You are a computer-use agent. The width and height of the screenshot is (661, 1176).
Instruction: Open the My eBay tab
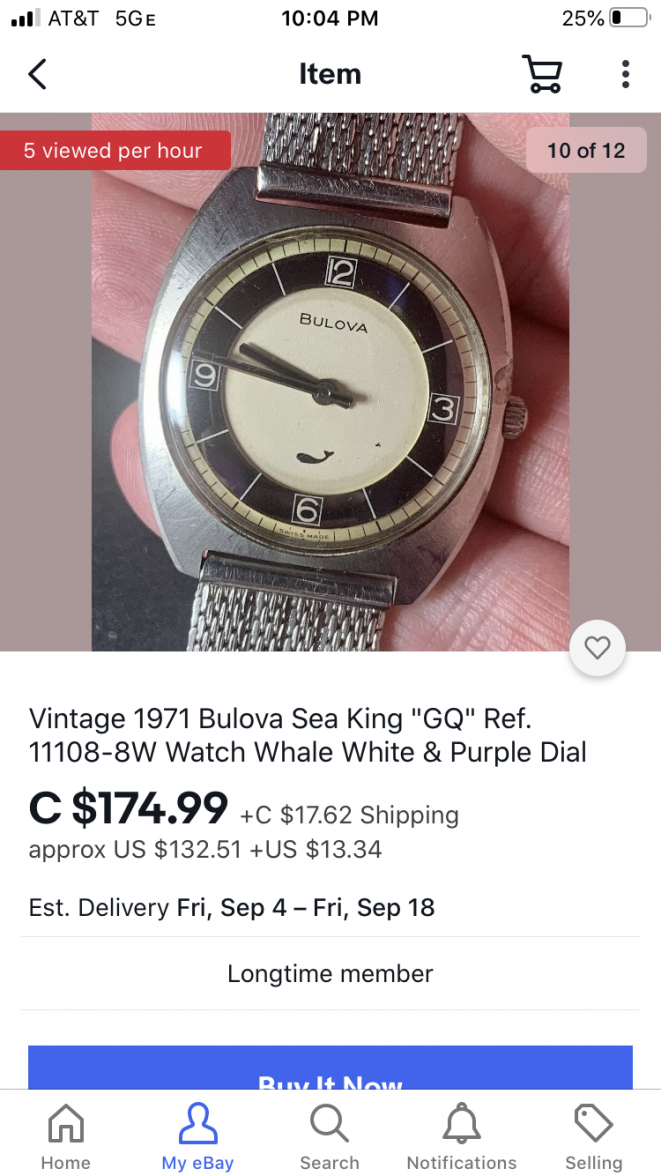point(198,1138)
